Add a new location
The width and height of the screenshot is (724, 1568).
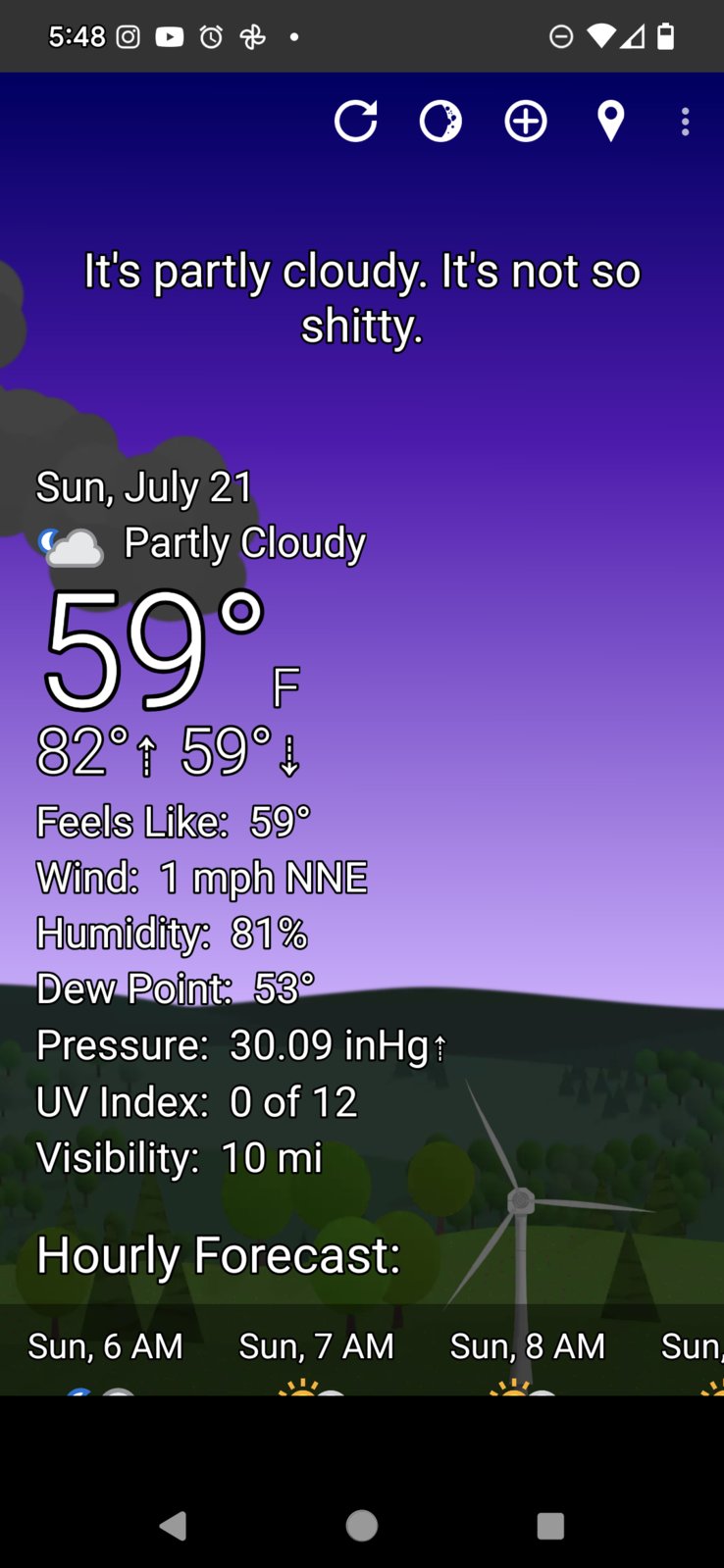(526, 122)
